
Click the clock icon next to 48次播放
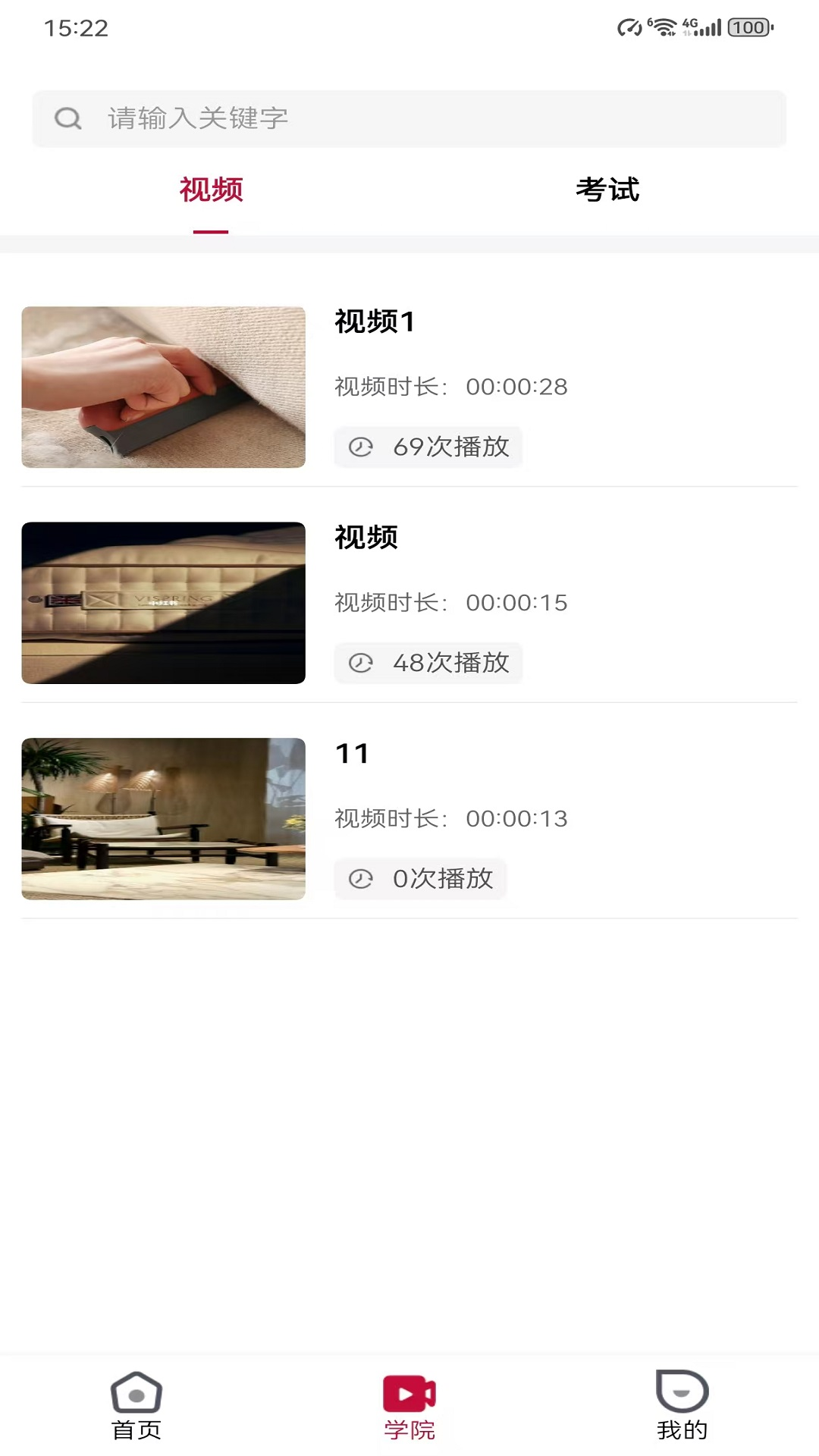coord(361,663)
